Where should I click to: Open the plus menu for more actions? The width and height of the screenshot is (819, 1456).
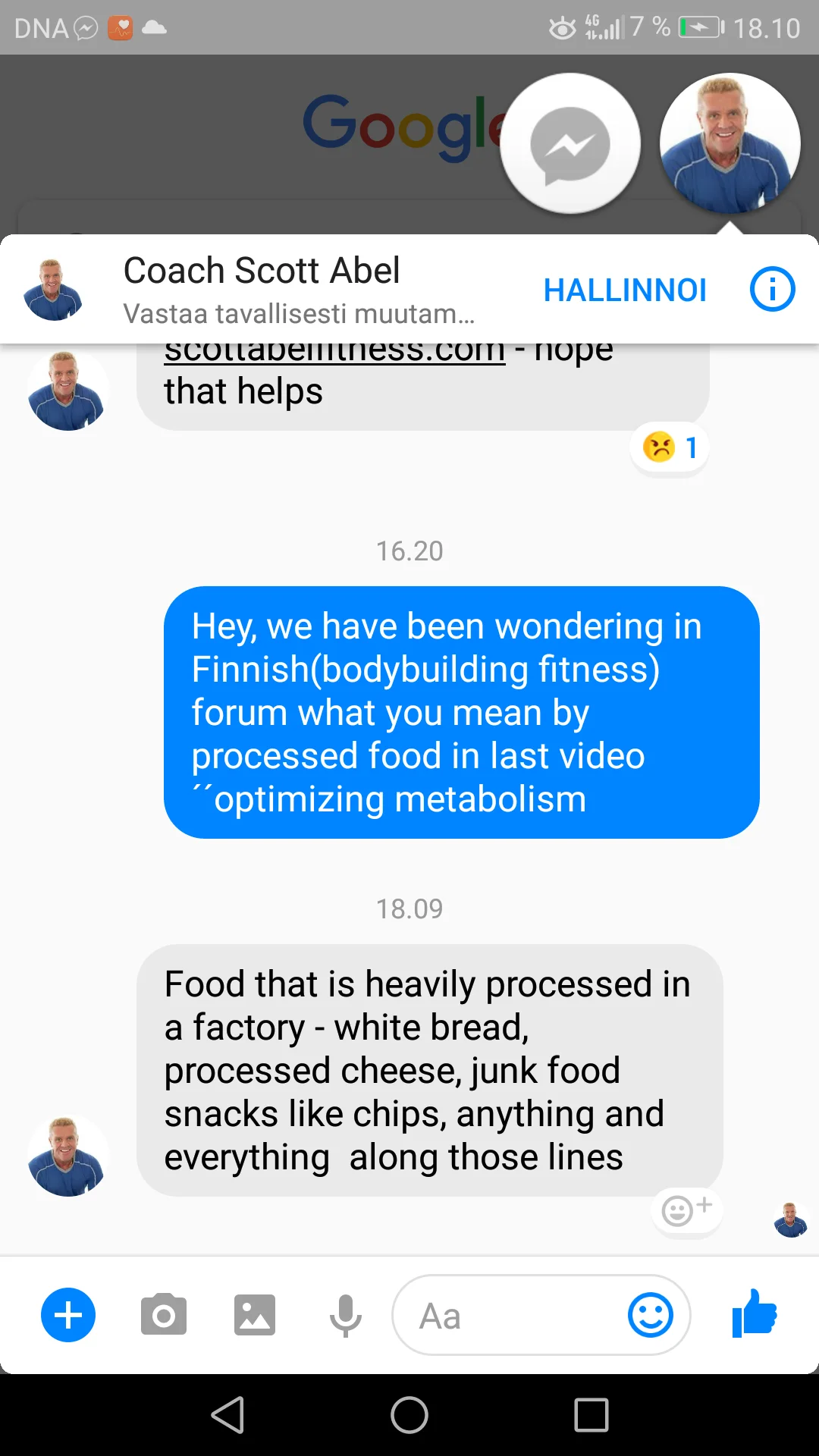(x=68, y=1315)
